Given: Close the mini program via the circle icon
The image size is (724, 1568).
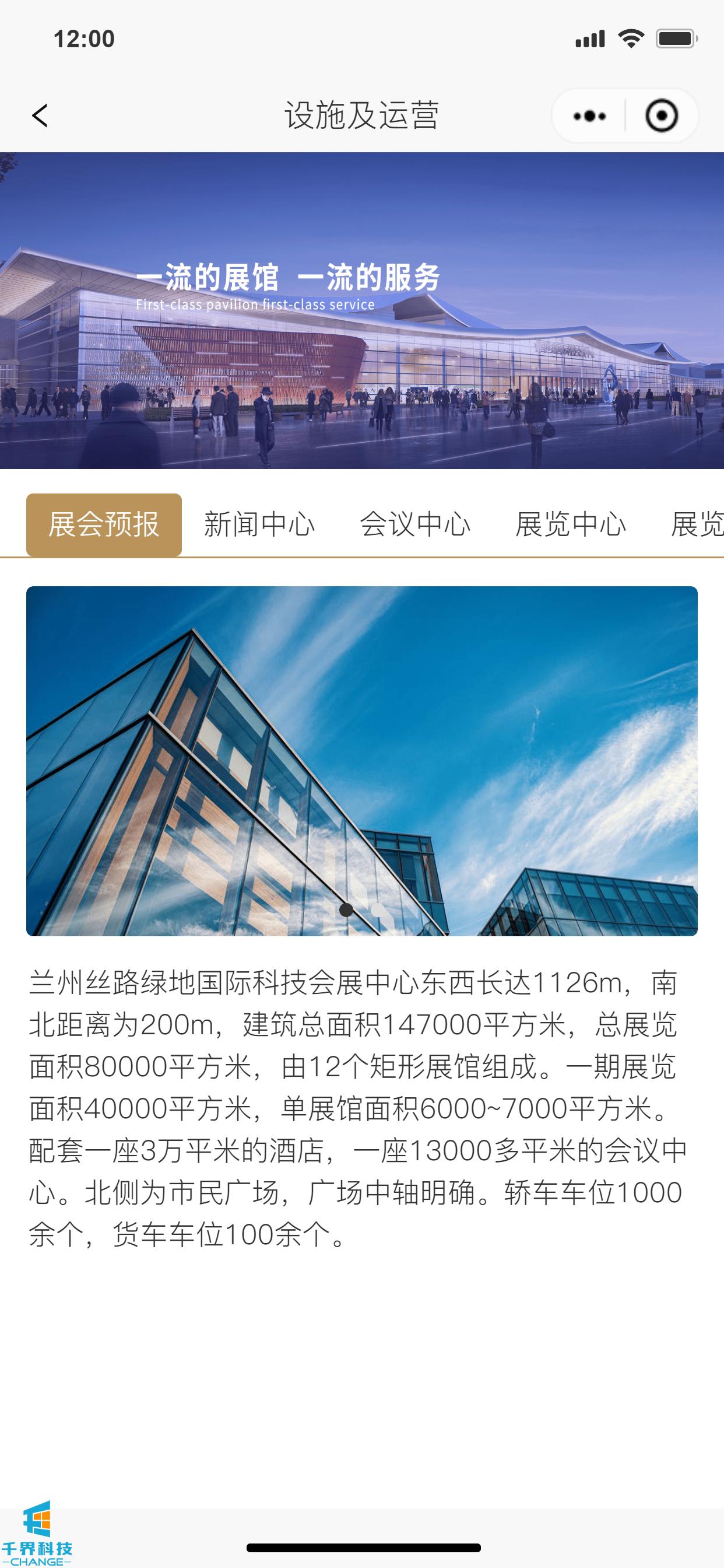Looking at the screenshot, I should [x=661, y=116].
